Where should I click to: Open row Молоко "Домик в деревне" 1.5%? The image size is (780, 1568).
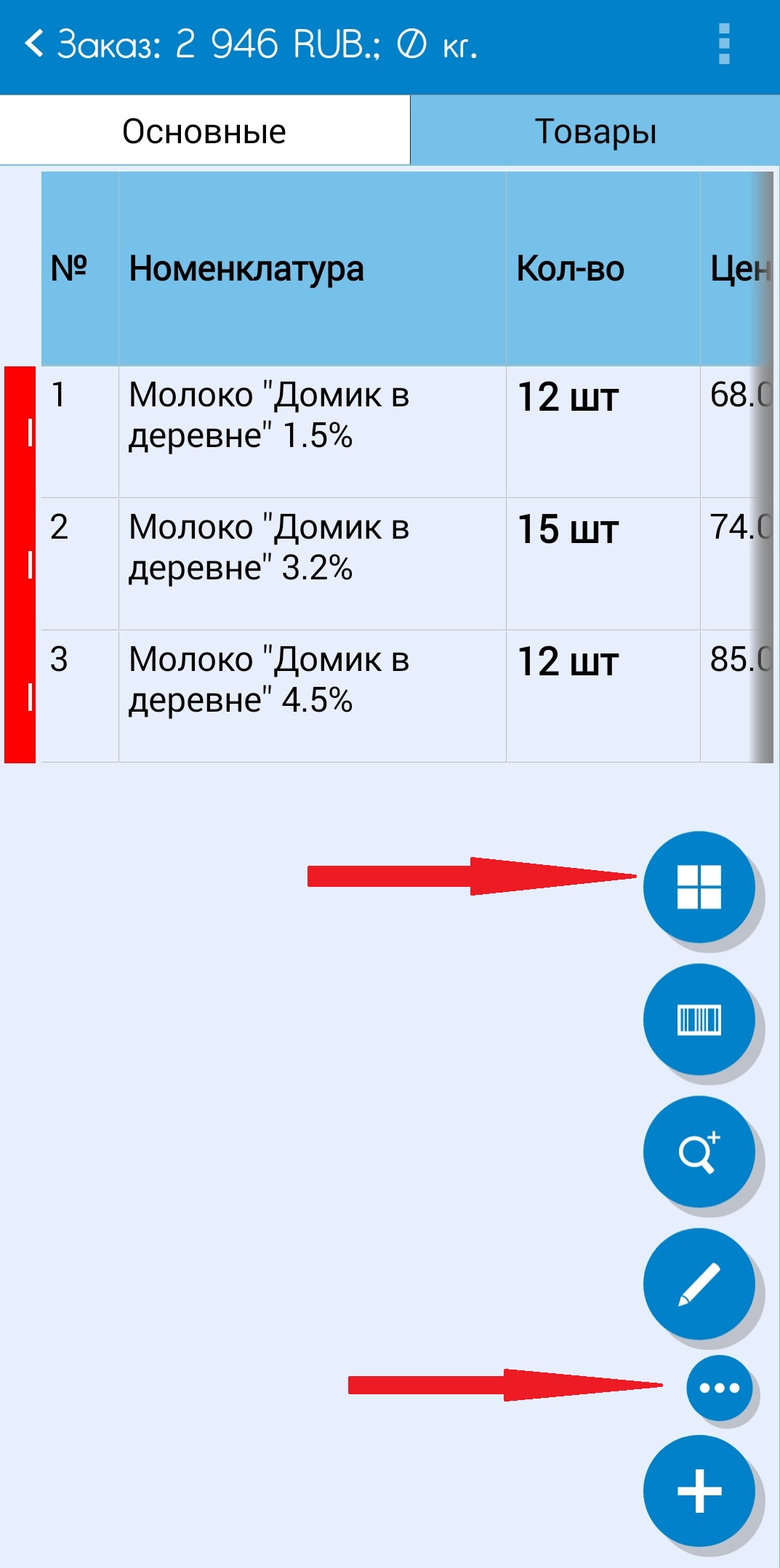pos(407,432)
